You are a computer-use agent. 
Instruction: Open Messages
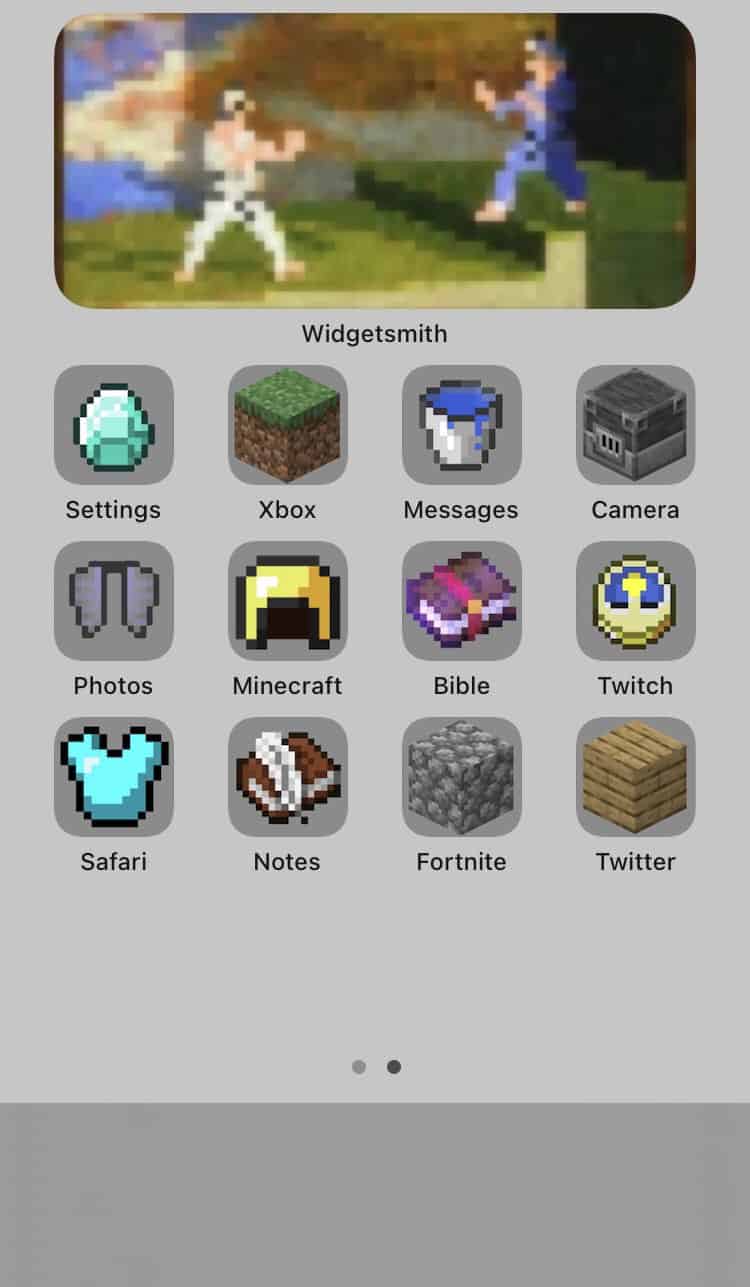461,425
